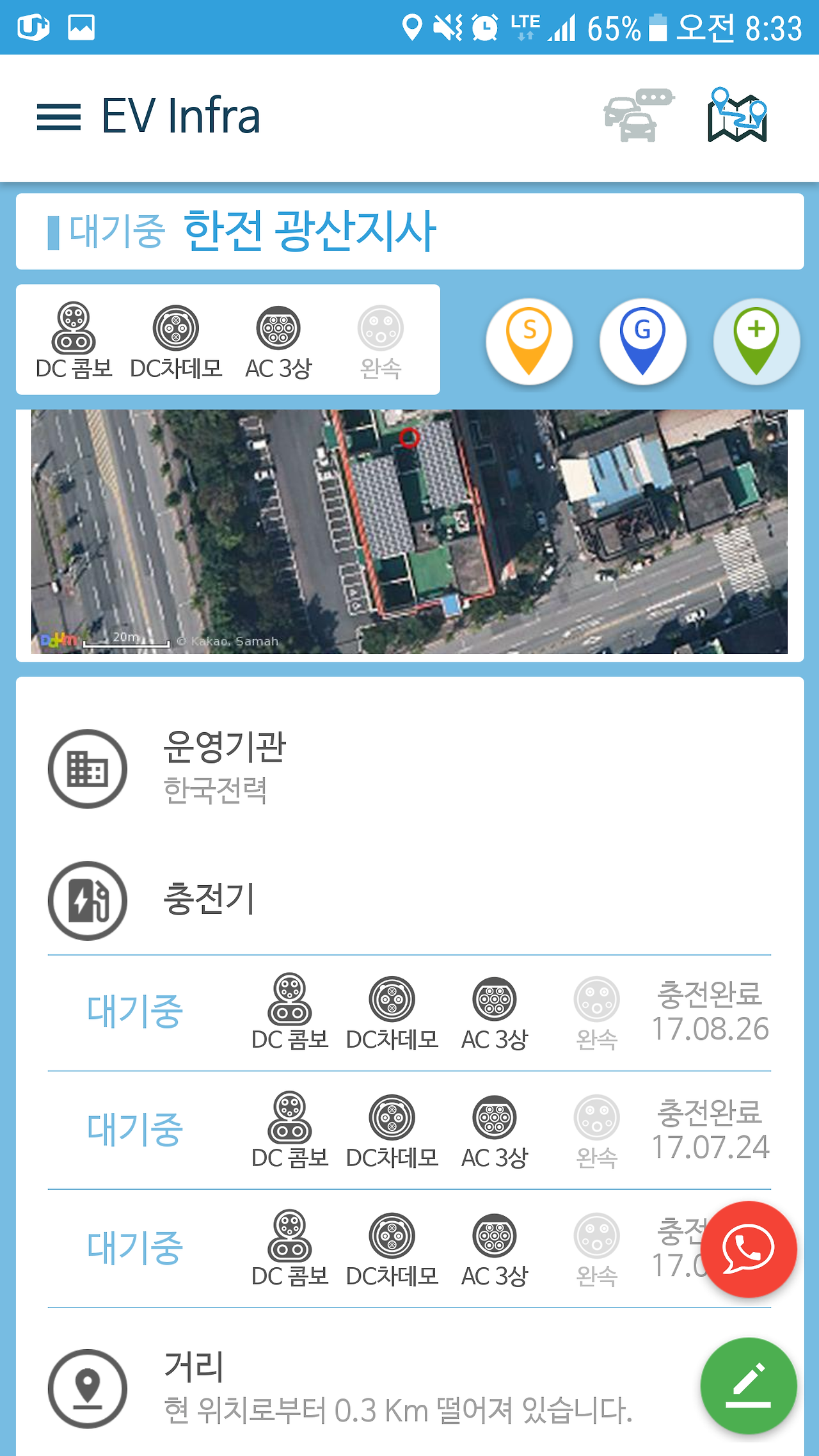
Task: Open the hamburger navigation menu
Action: [59, 118]
